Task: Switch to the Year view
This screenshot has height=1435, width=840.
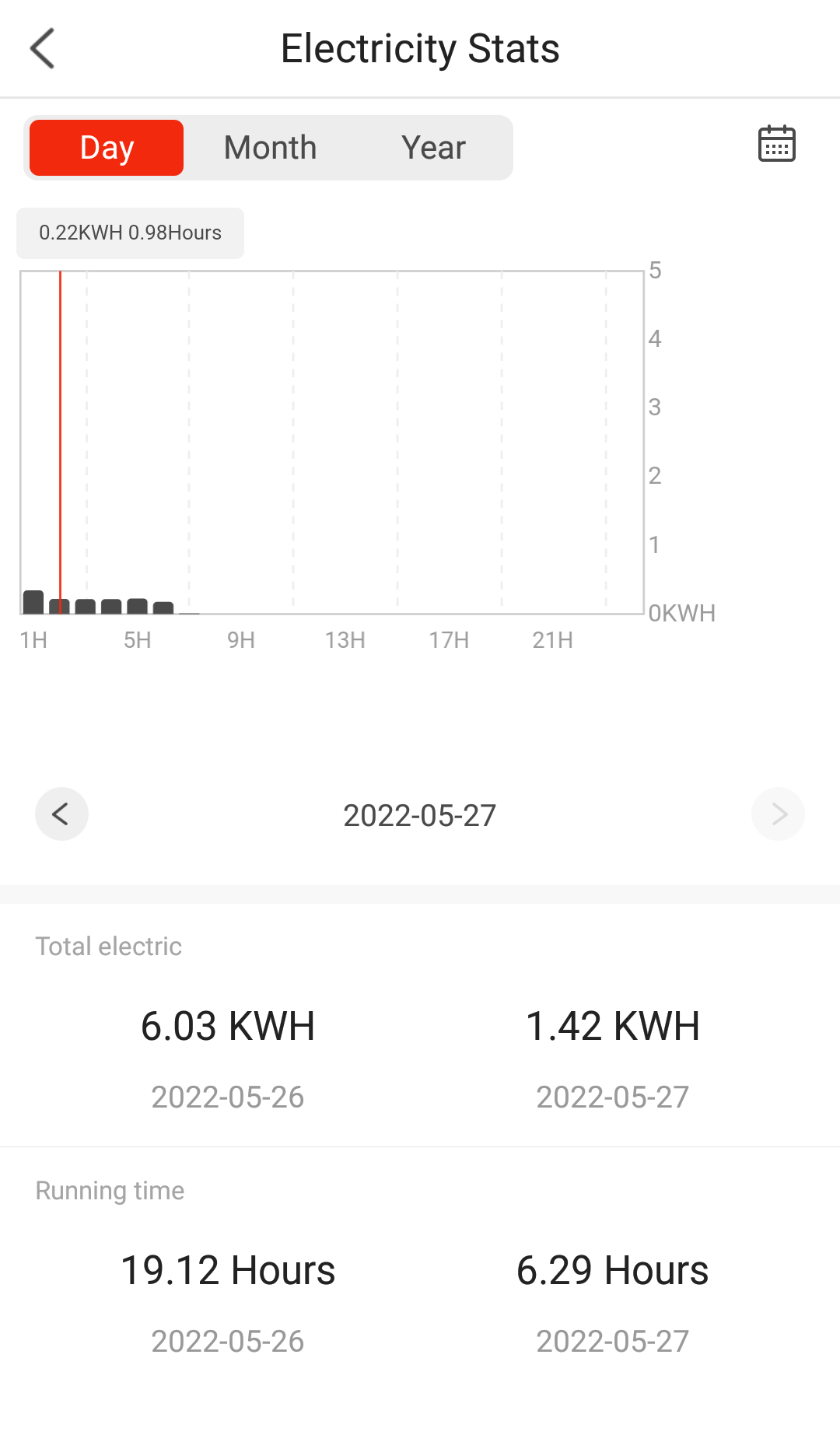Action: 433,148
